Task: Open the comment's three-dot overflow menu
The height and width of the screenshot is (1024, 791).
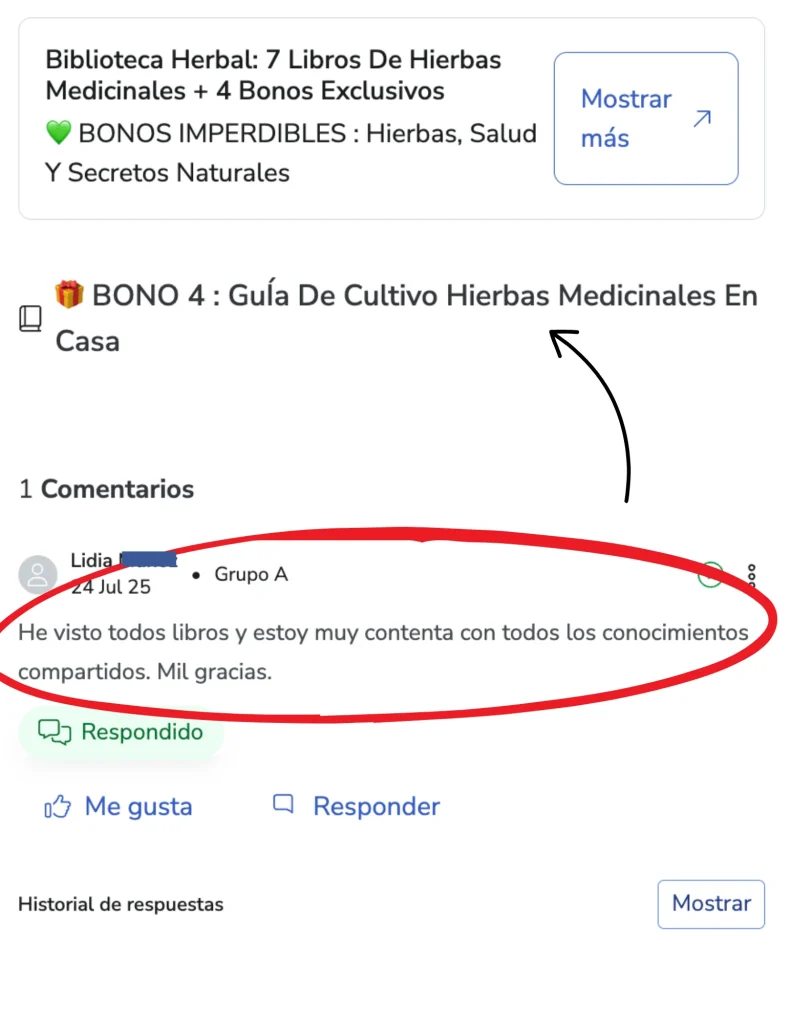Action: (x=752, y=575)
